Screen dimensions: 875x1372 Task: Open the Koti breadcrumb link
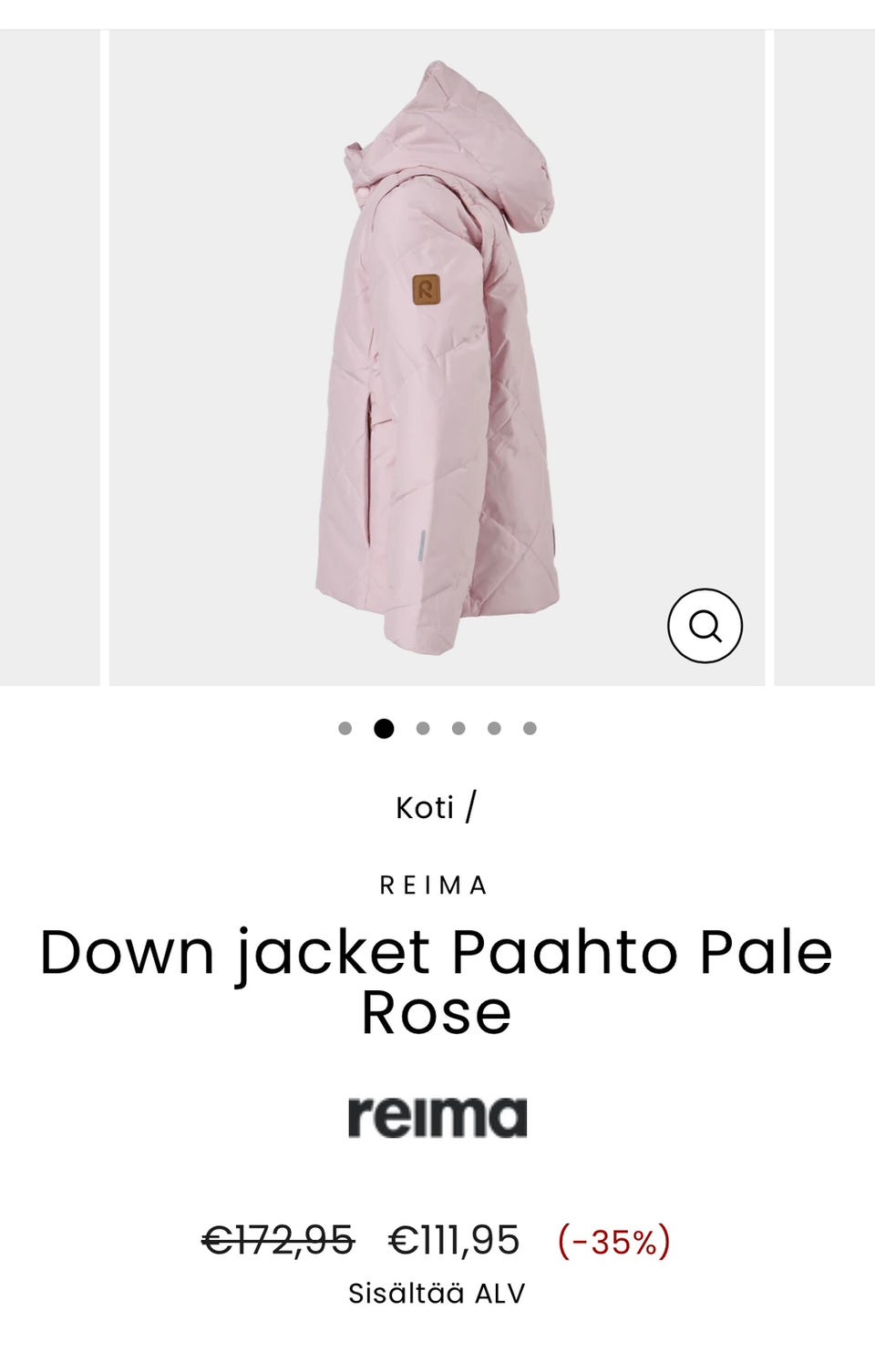pyautogui.click(x=425, y=808)
